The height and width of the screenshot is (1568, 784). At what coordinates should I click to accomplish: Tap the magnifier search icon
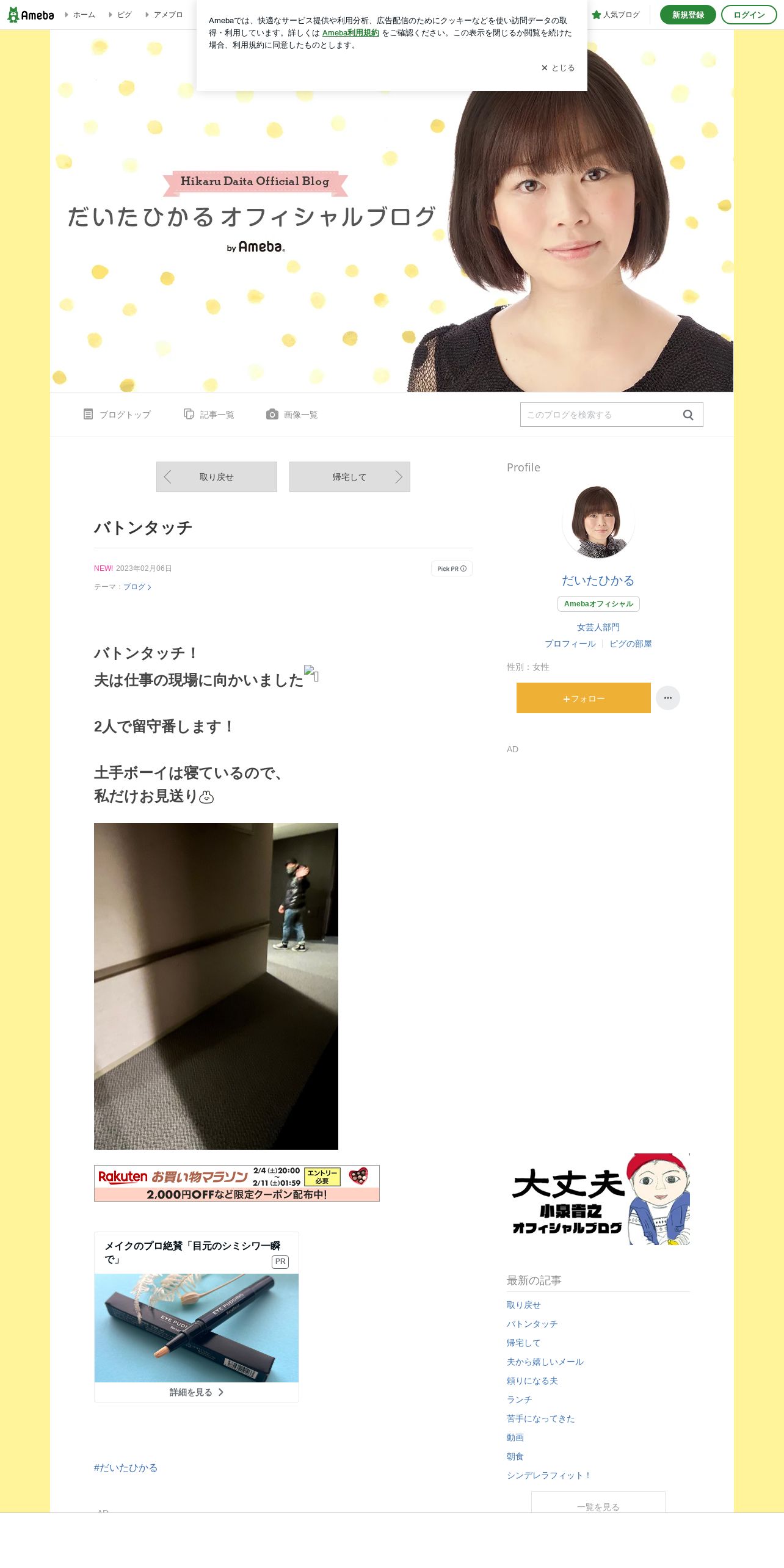(x=688, y=415)
